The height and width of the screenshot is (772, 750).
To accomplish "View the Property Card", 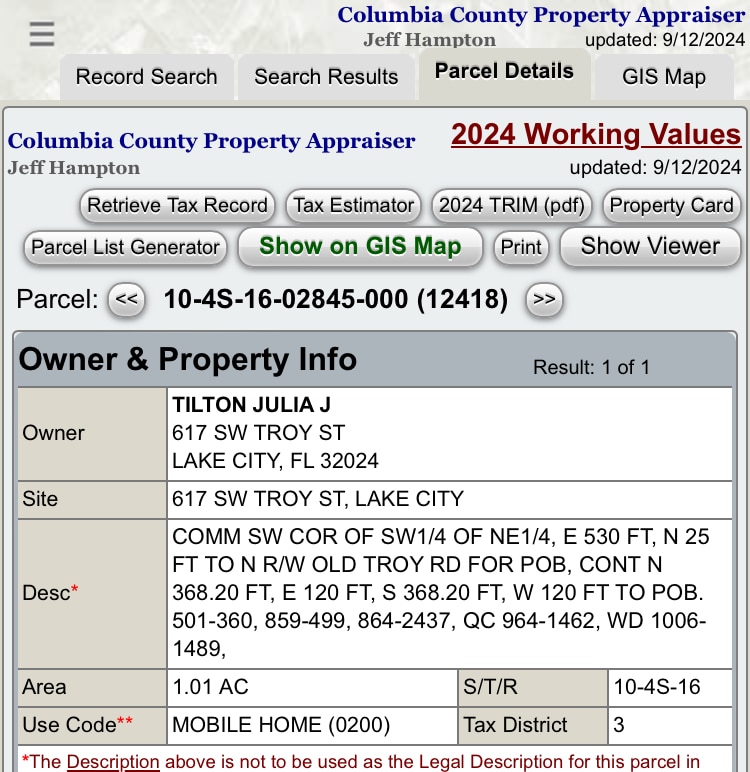I will [x=671, y=206].
